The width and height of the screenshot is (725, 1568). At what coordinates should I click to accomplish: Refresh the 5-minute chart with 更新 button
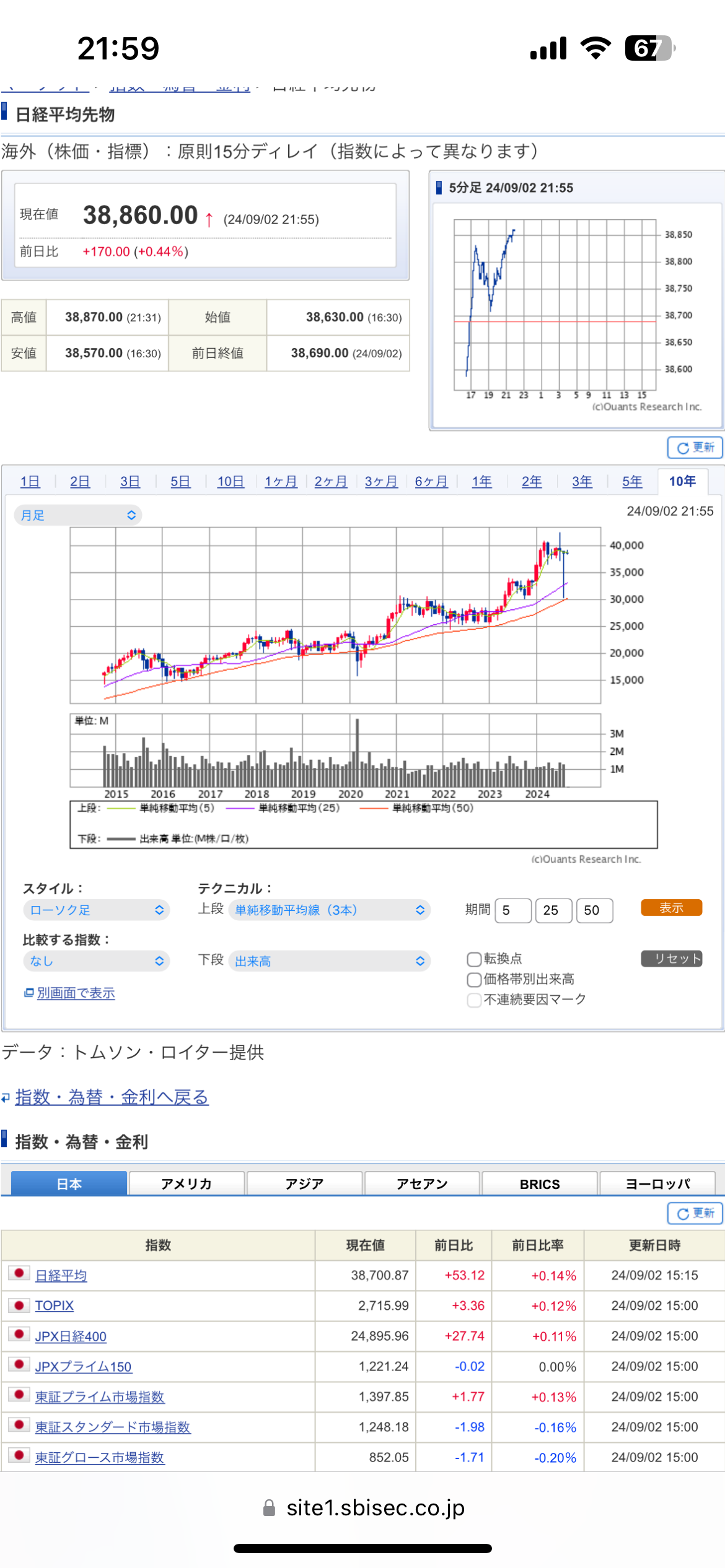click(x=695, y=448)
